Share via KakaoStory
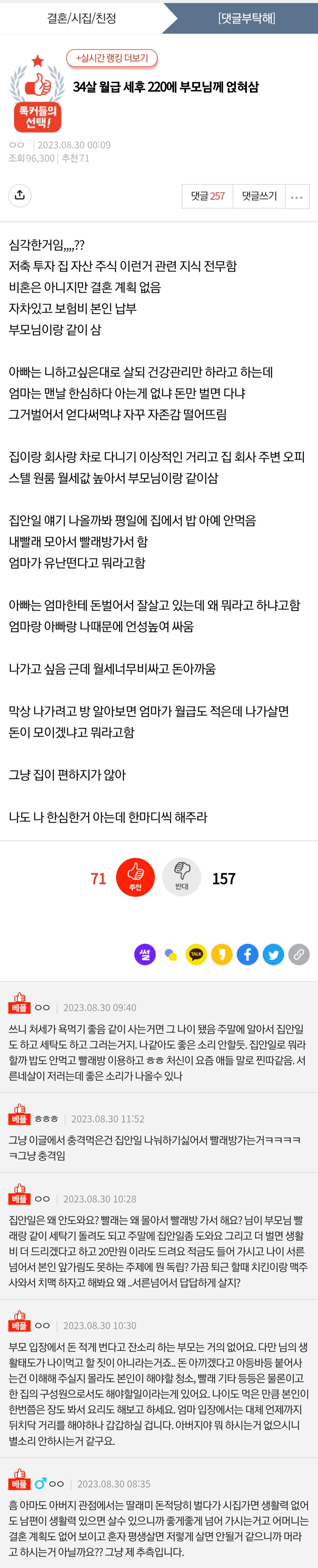The image size is (318, 1568). (222, 954)
